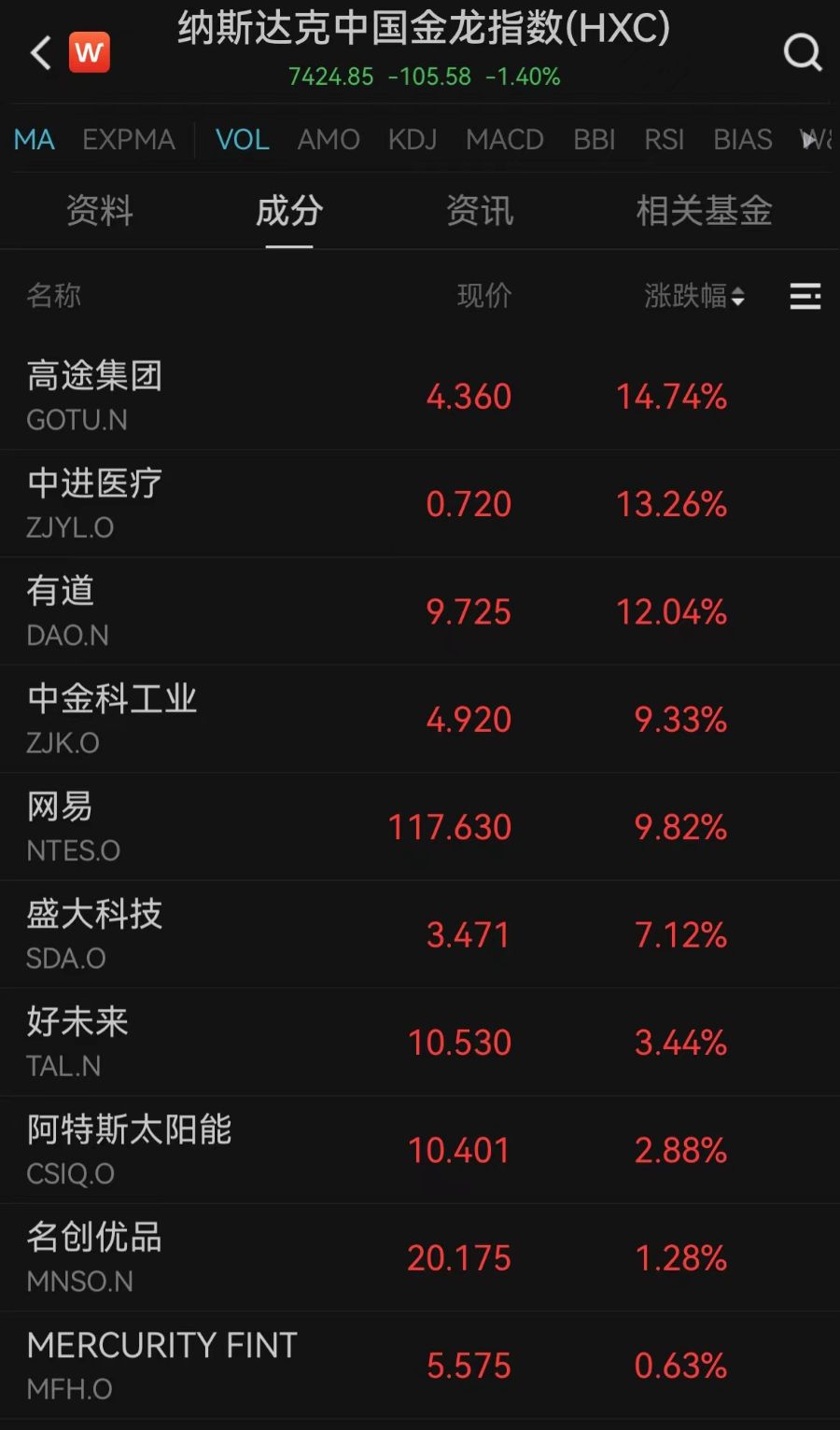
Task: Select the AMO indicator
Action: (x=329, y=140)
